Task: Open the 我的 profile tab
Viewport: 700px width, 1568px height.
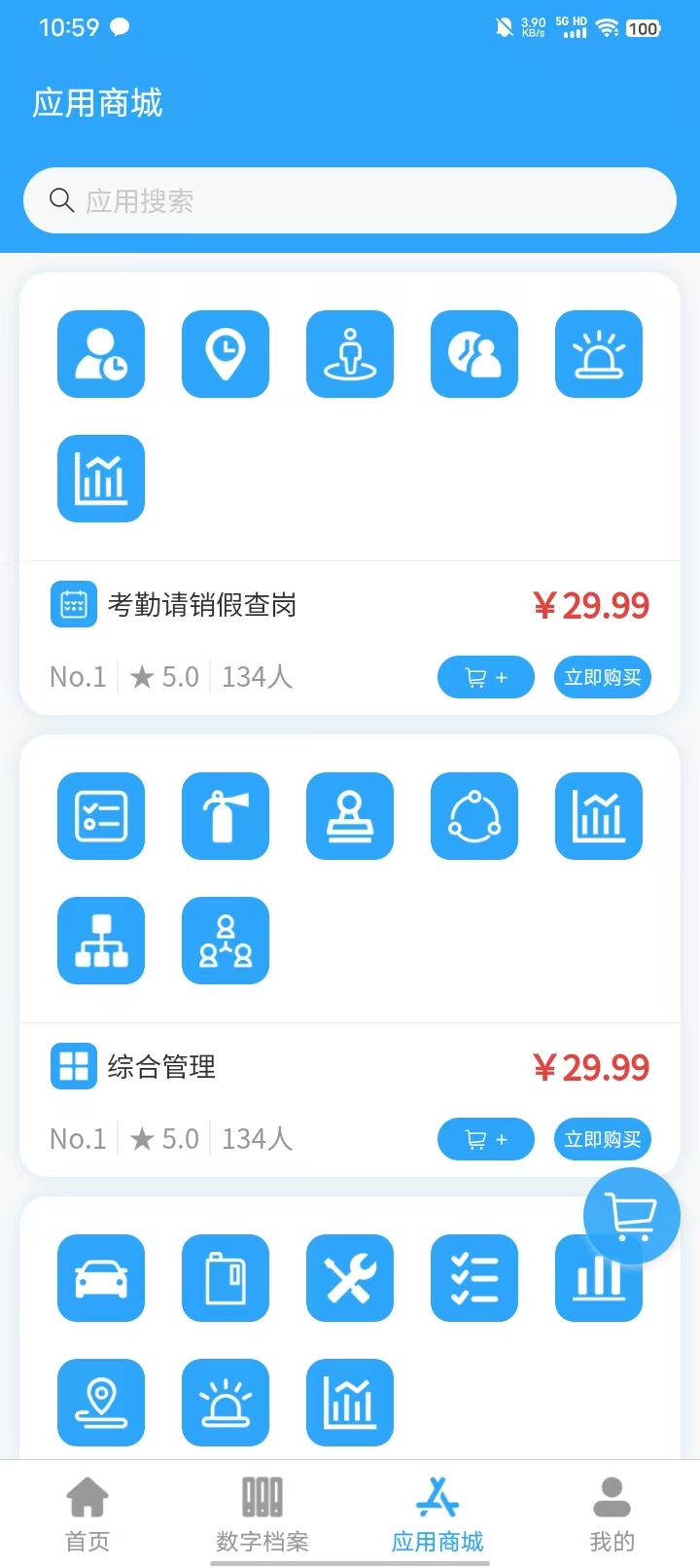Action: click(x=612, y=1515)
